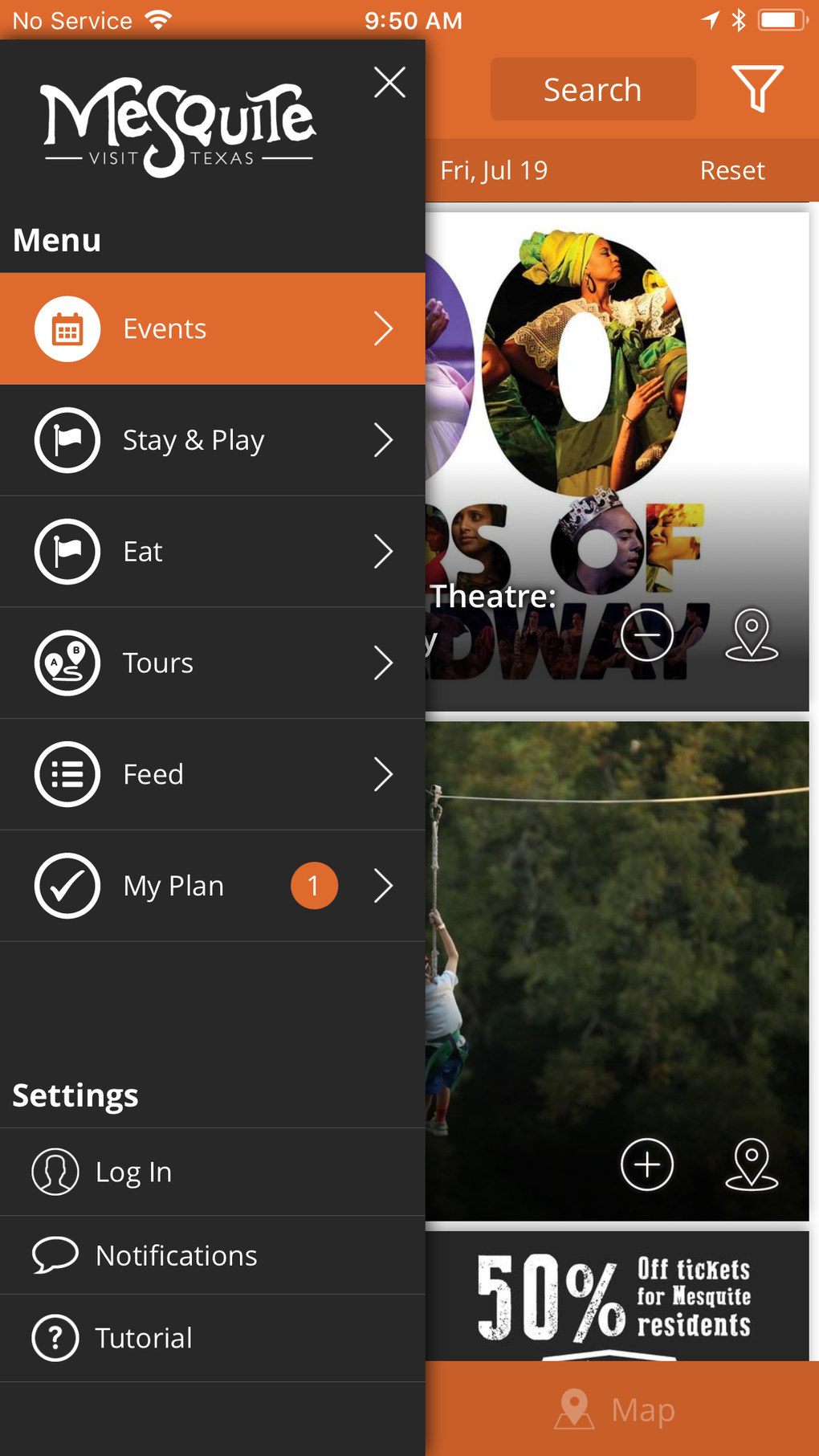Open the Feed

[213, 774]
